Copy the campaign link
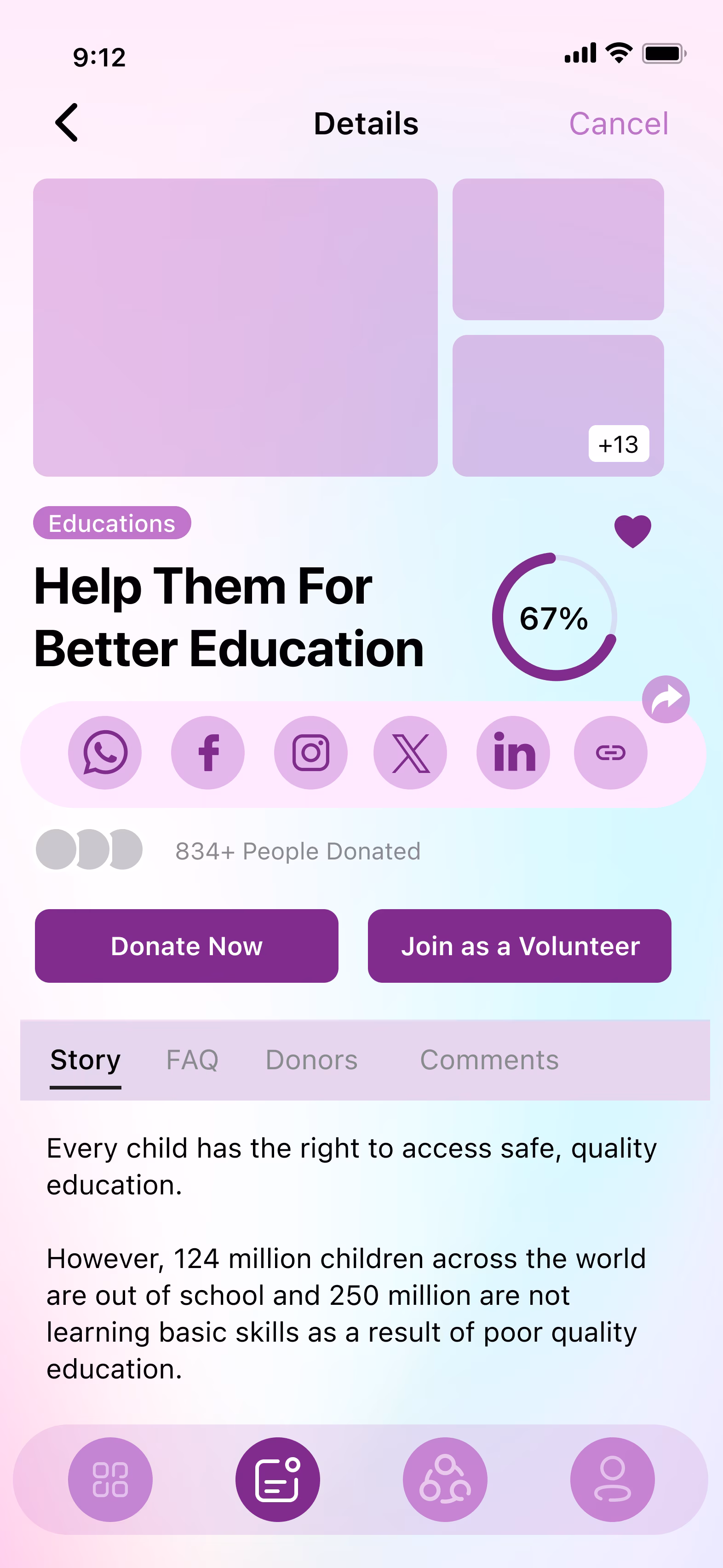Viewport: 723px width, 1568px height. point(610,753)
